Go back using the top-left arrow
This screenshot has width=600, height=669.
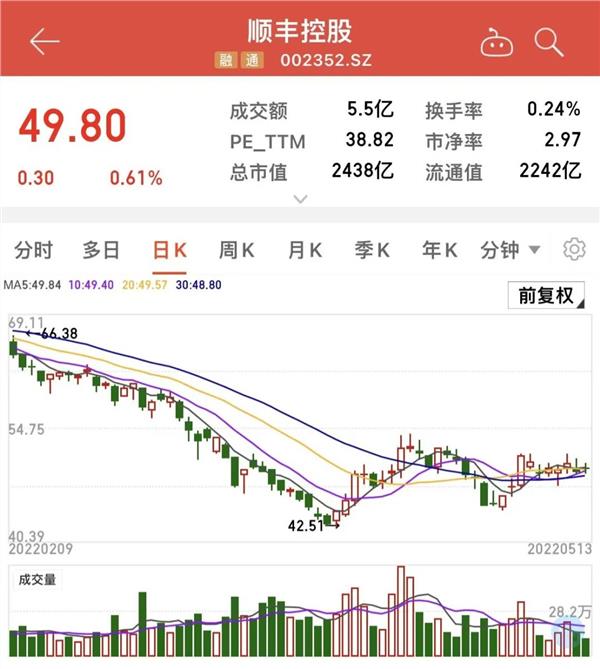(45, 42)
